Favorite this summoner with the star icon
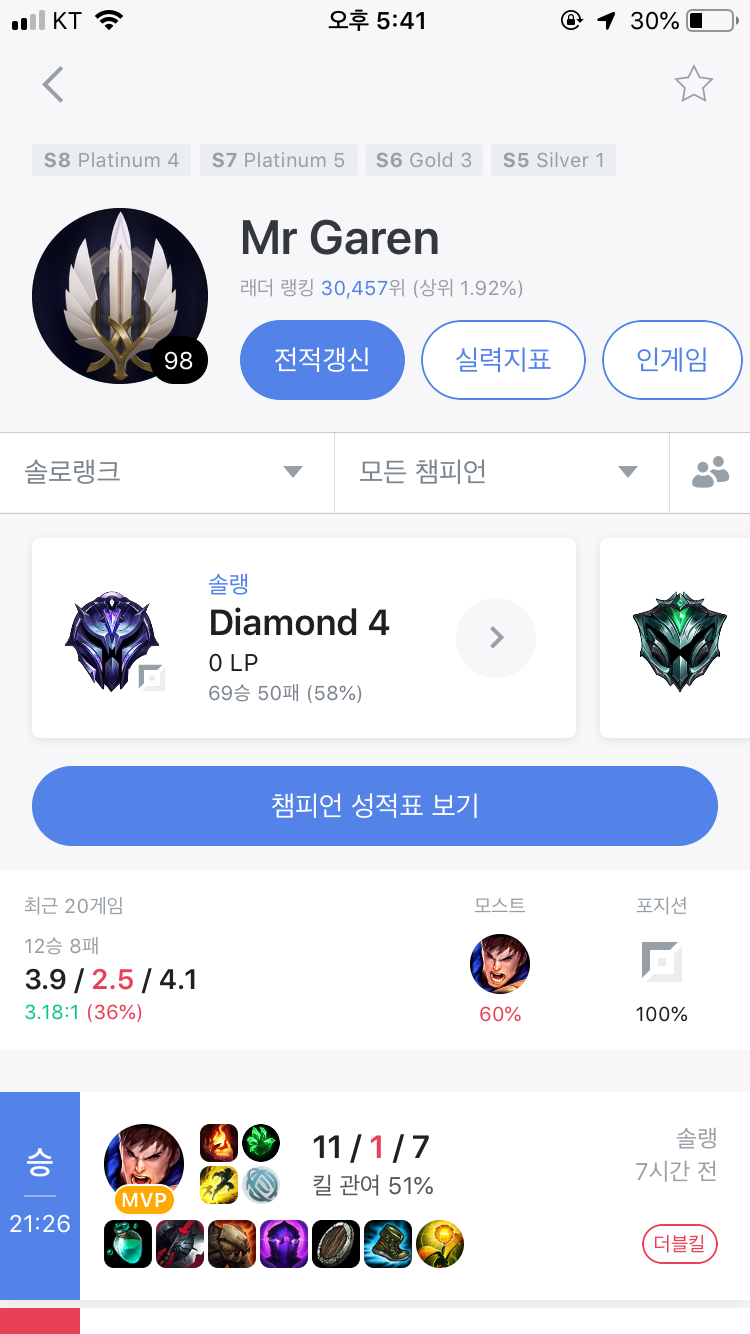Screen dimensions: 750x1334 pyautogui.click(x=693, y=85)
